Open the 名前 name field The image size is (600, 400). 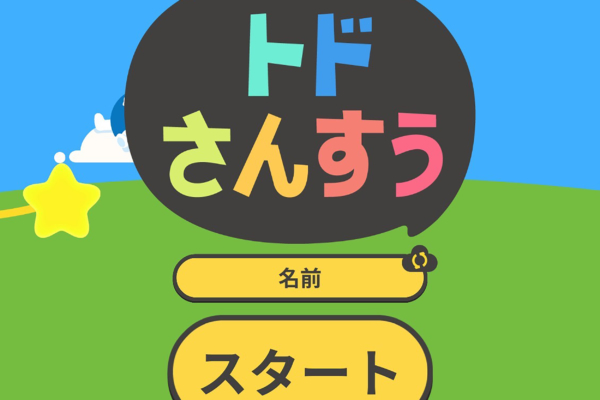point(298,278)
